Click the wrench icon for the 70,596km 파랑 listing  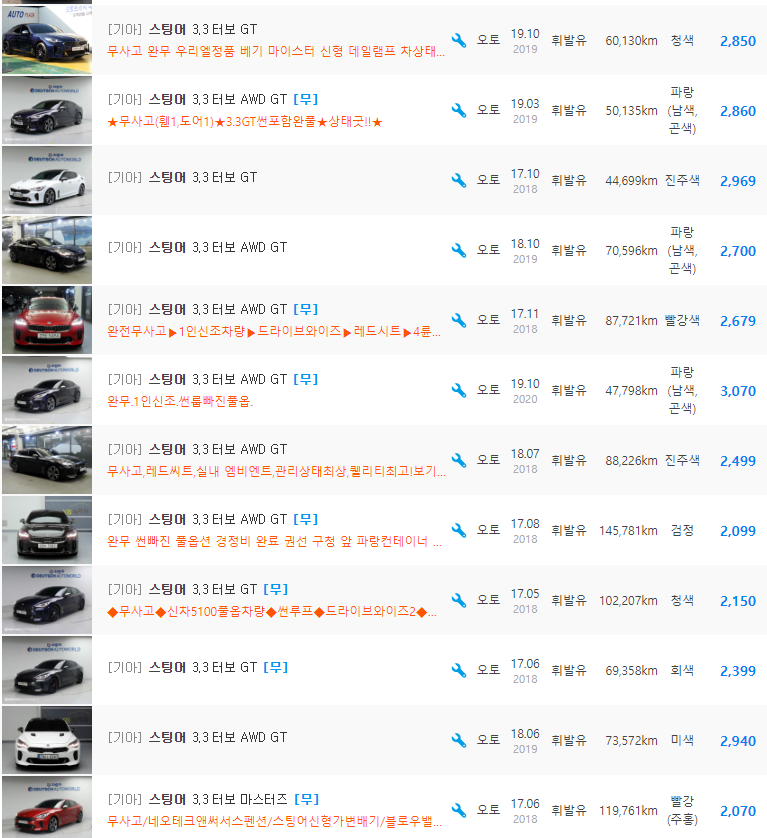click(458, 251)
